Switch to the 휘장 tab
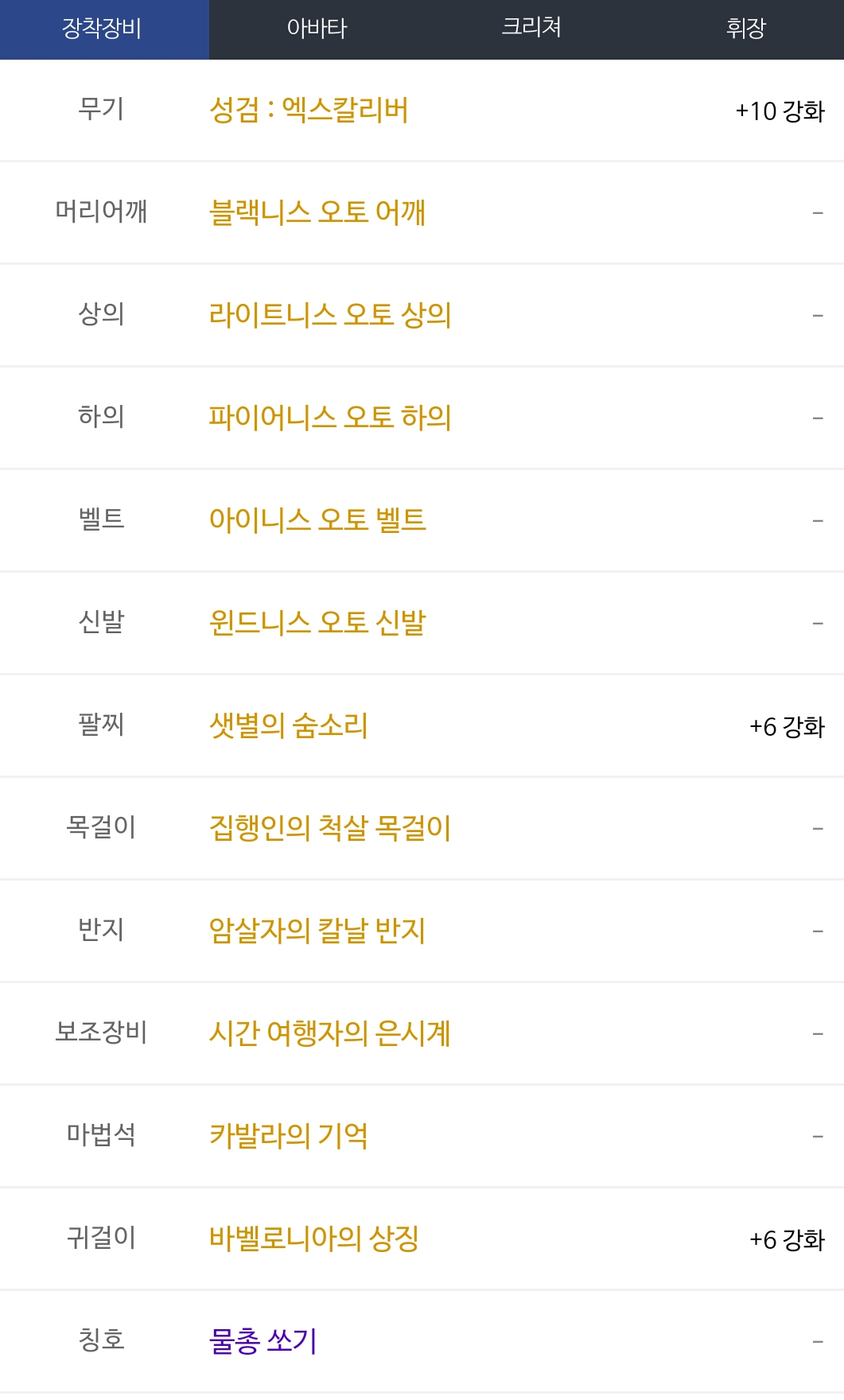The width and height of the screenshot is (844, 1400). tap(745, 29)
